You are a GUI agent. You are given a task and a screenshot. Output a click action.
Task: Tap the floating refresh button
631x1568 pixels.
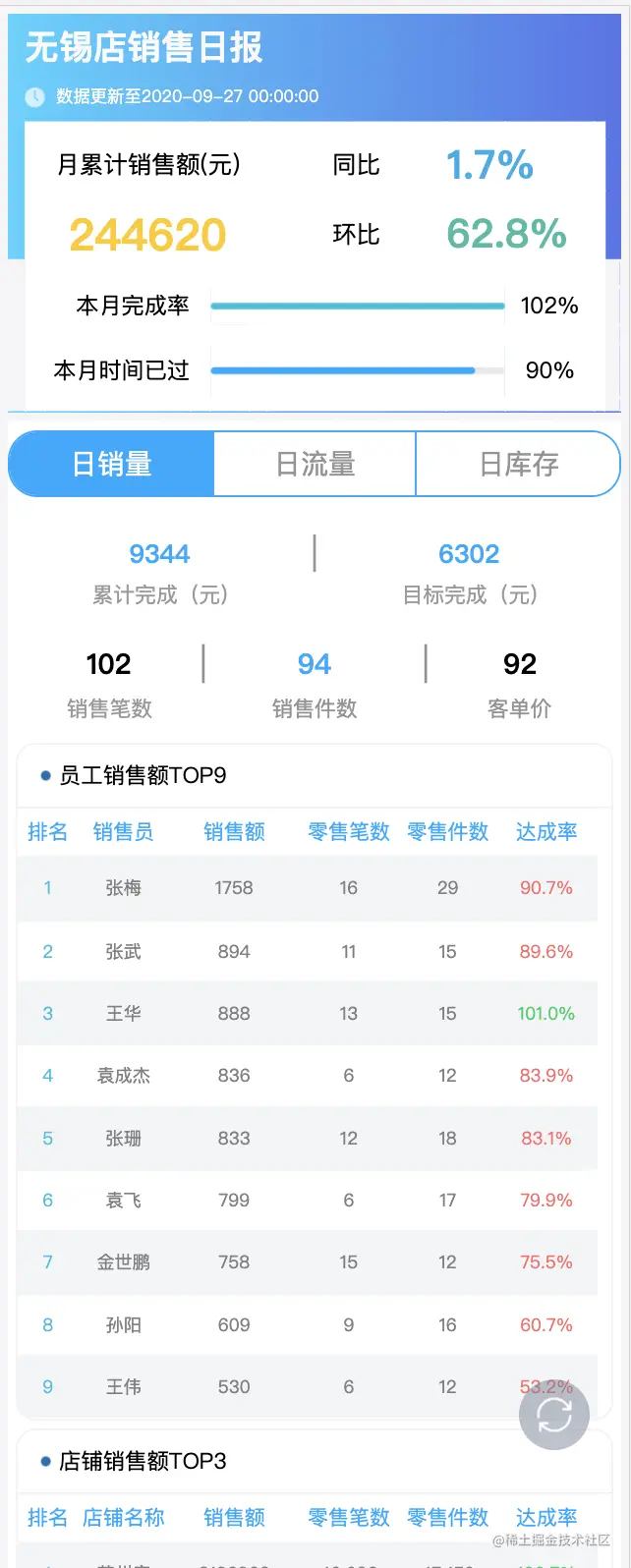tap(554, 1415)
